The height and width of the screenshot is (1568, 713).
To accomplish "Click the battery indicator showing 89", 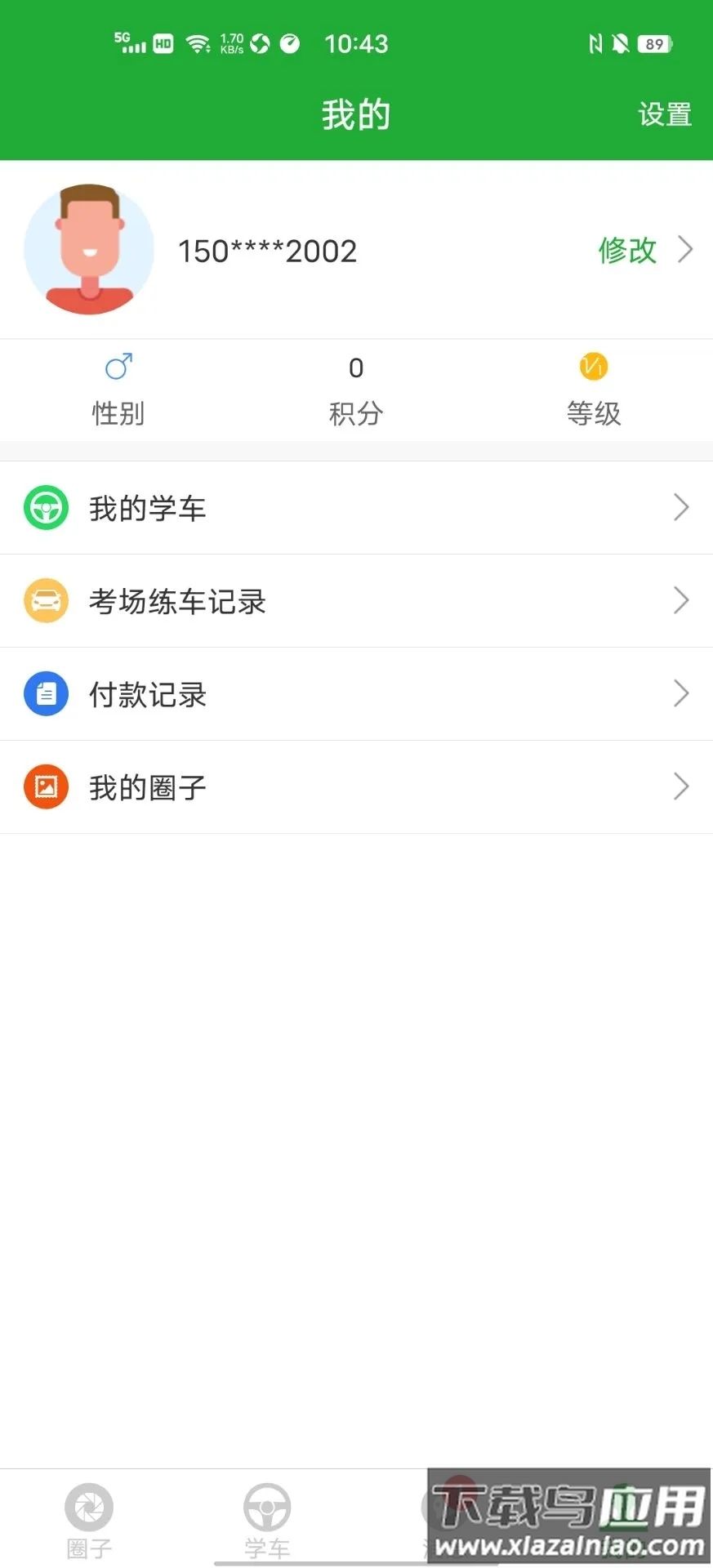I will click(x=654, y=43).
